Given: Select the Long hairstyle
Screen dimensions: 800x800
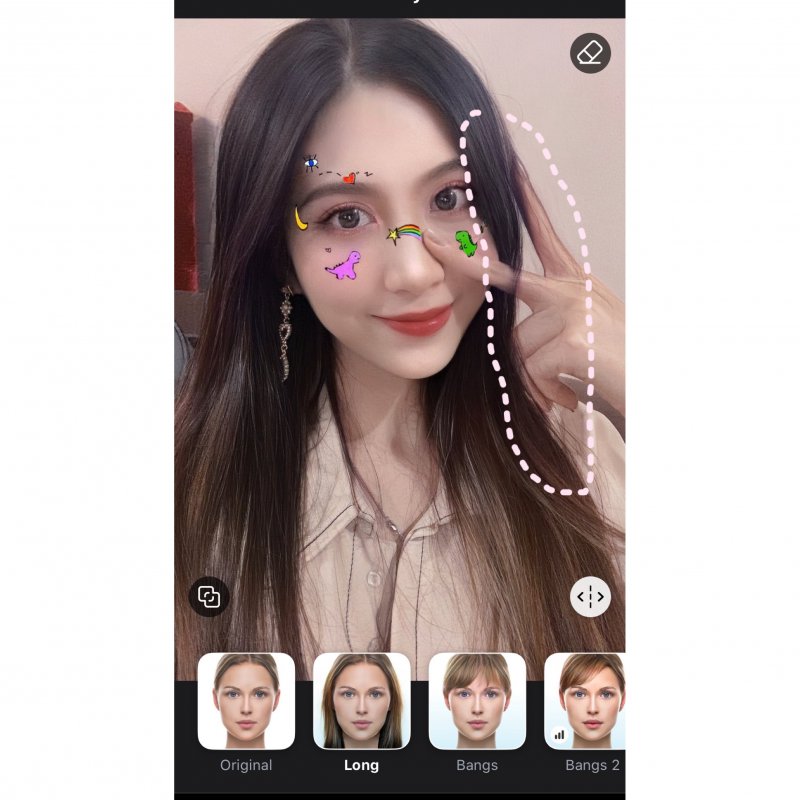Looking at the screenshot, I should click(361, 702).
